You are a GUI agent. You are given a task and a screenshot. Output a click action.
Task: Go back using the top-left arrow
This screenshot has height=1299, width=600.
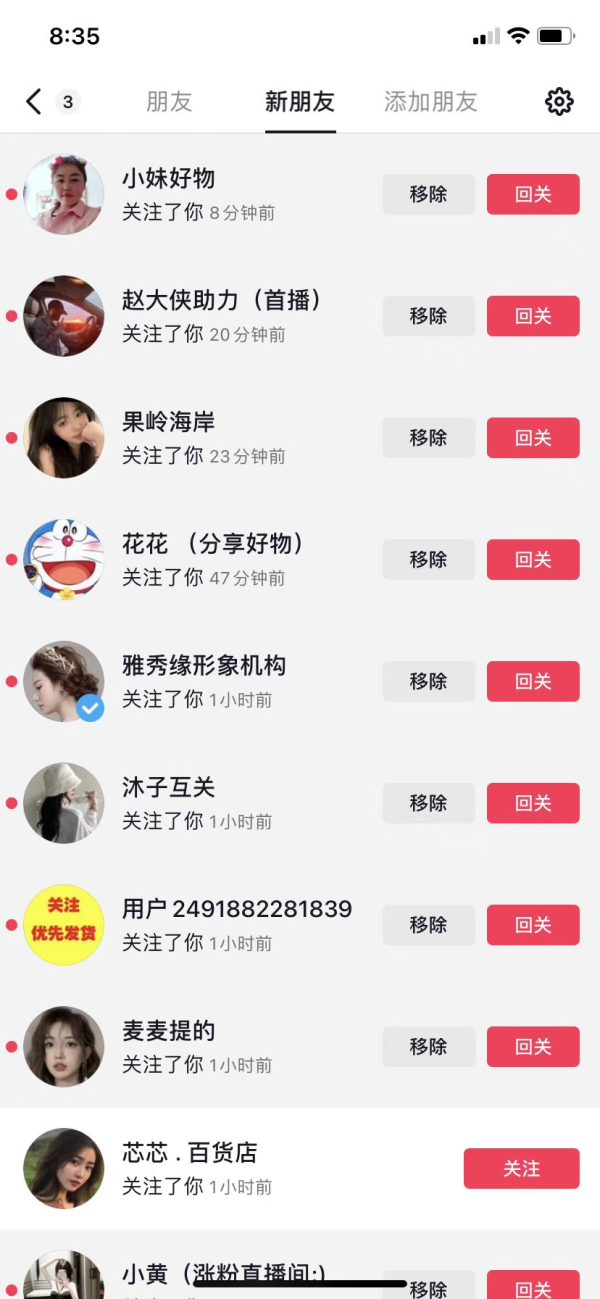[34, 101]
